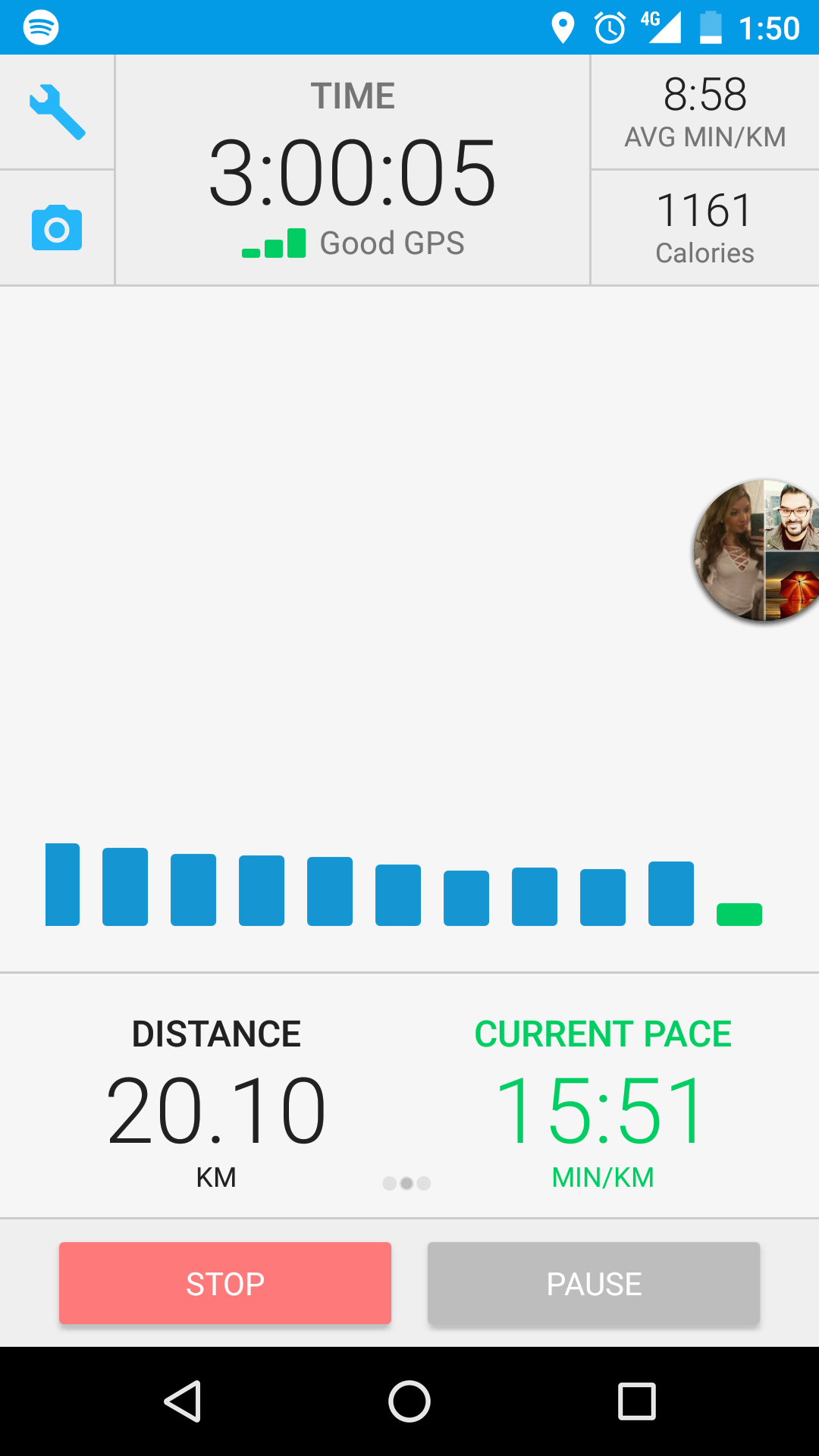Viewport: 819px width, 1456px height.
Task: Go to the home screen
Action: point(409,1401)
